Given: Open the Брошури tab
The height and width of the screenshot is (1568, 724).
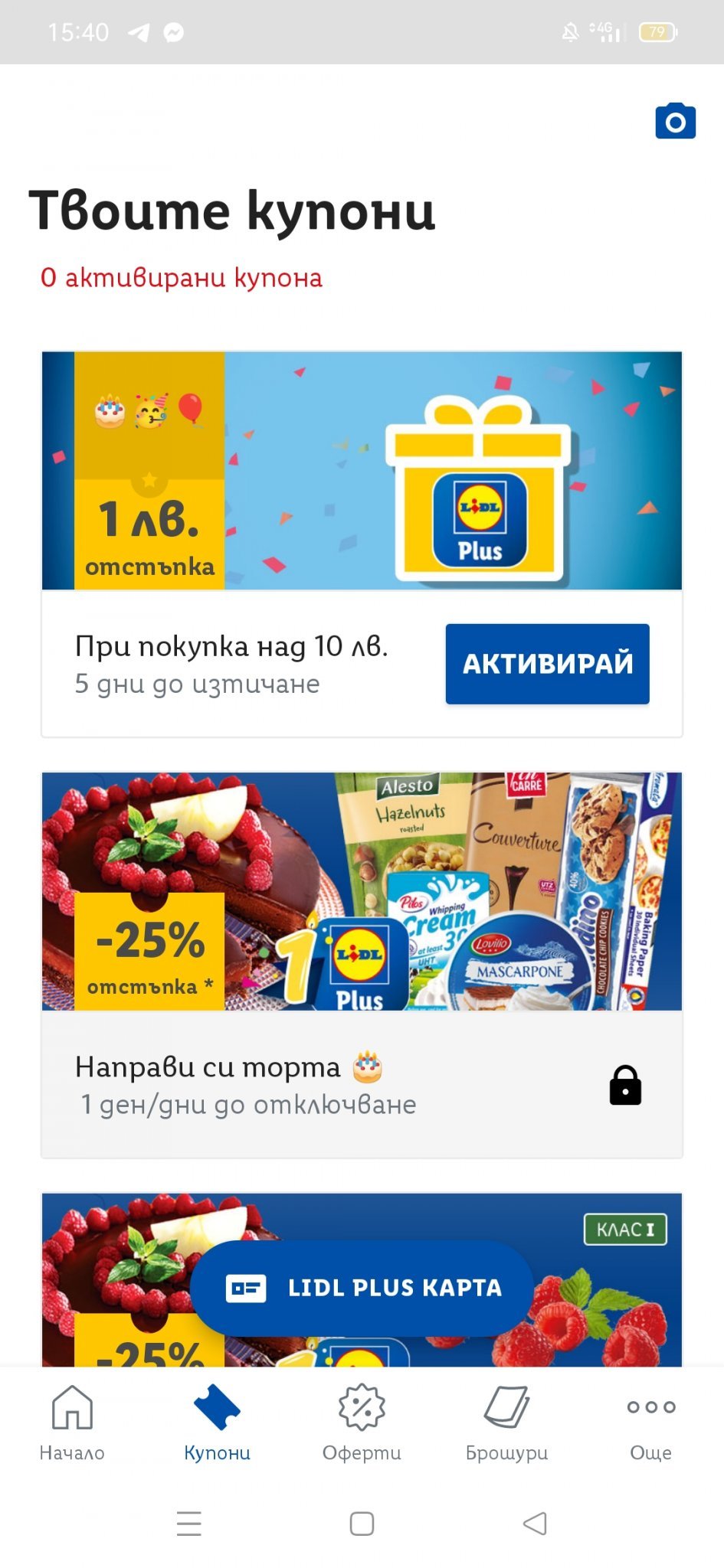Looking at the screenshot, I should point(506,1422).
